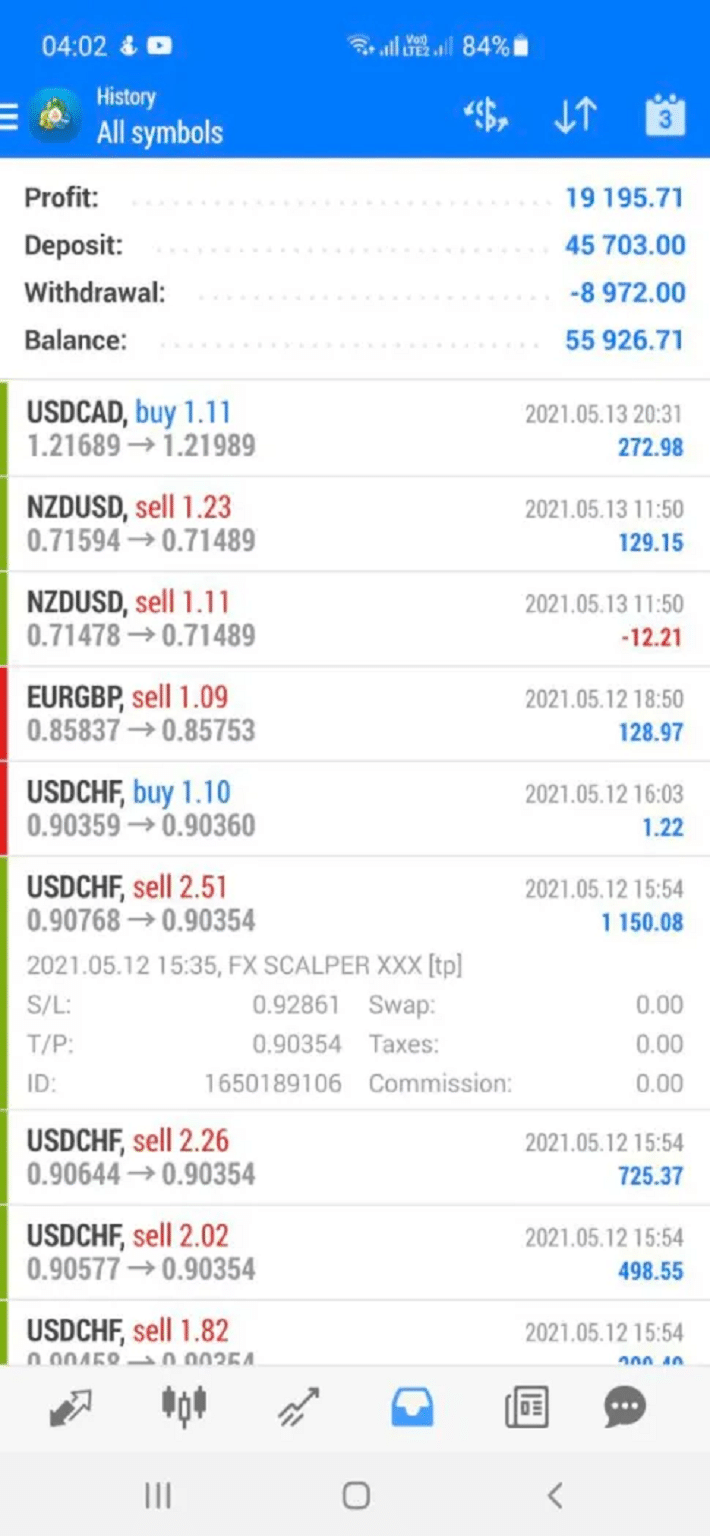Select the History inbox tab
The width and height of the screenshot is (710, 1536).
[412, 1408]
